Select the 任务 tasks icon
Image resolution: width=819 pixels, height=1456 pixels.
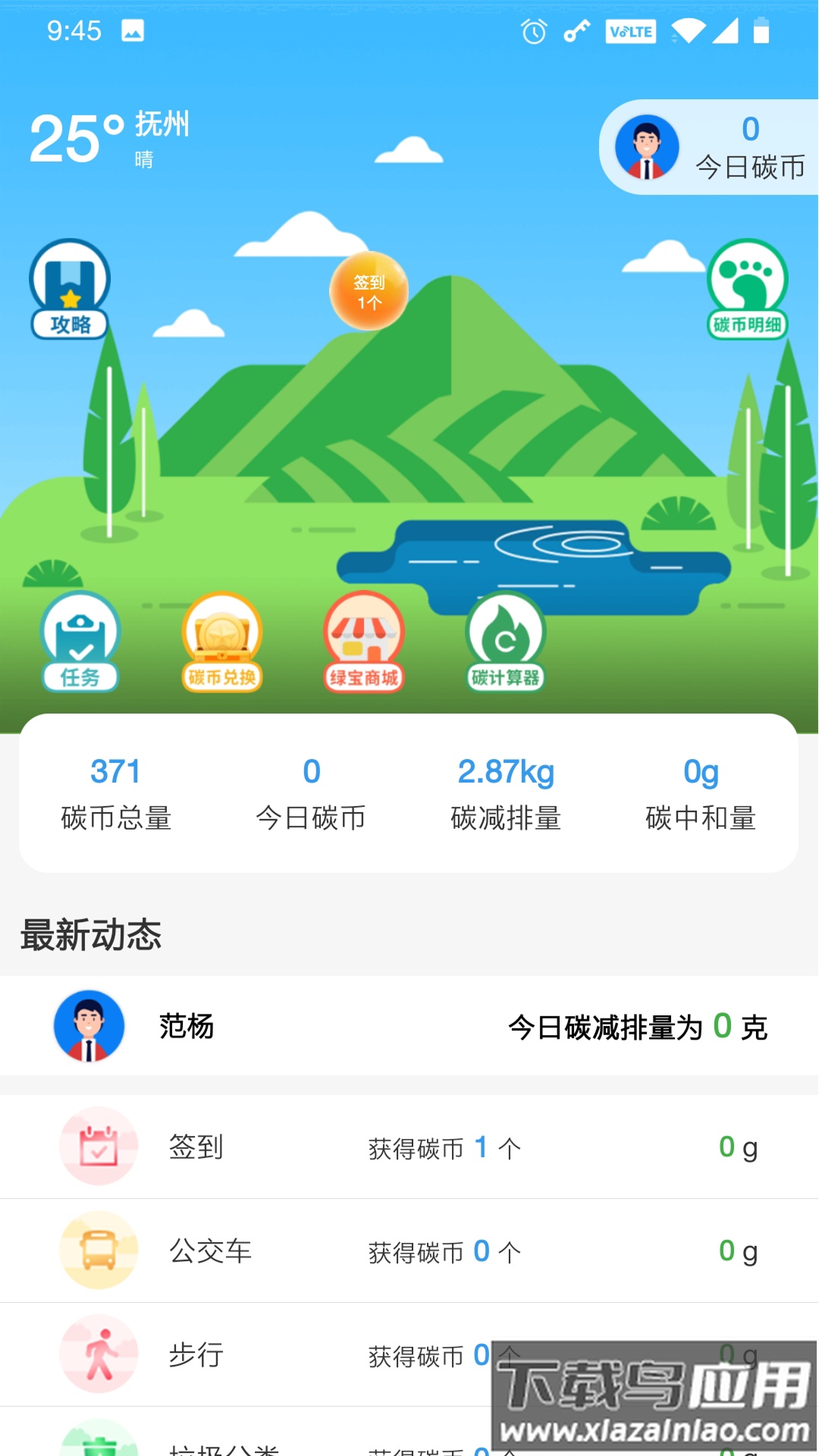tap(80, 641)
